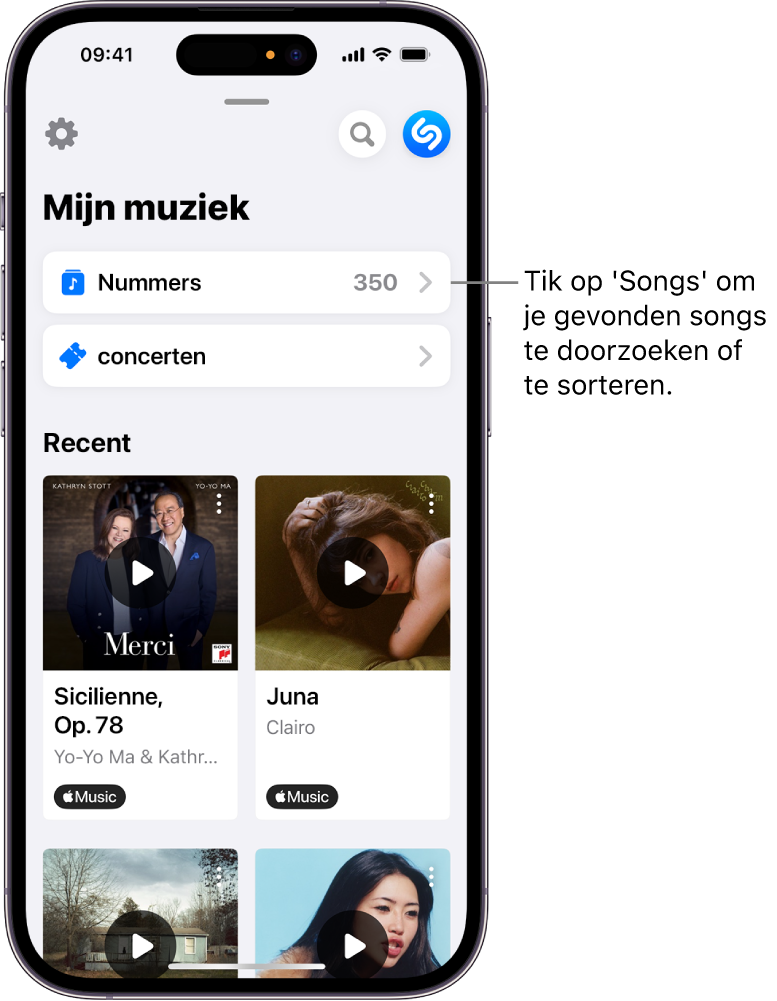Open the Apple Music badge under Sicilienne
777x1001 pixels.
click(89, 797)
